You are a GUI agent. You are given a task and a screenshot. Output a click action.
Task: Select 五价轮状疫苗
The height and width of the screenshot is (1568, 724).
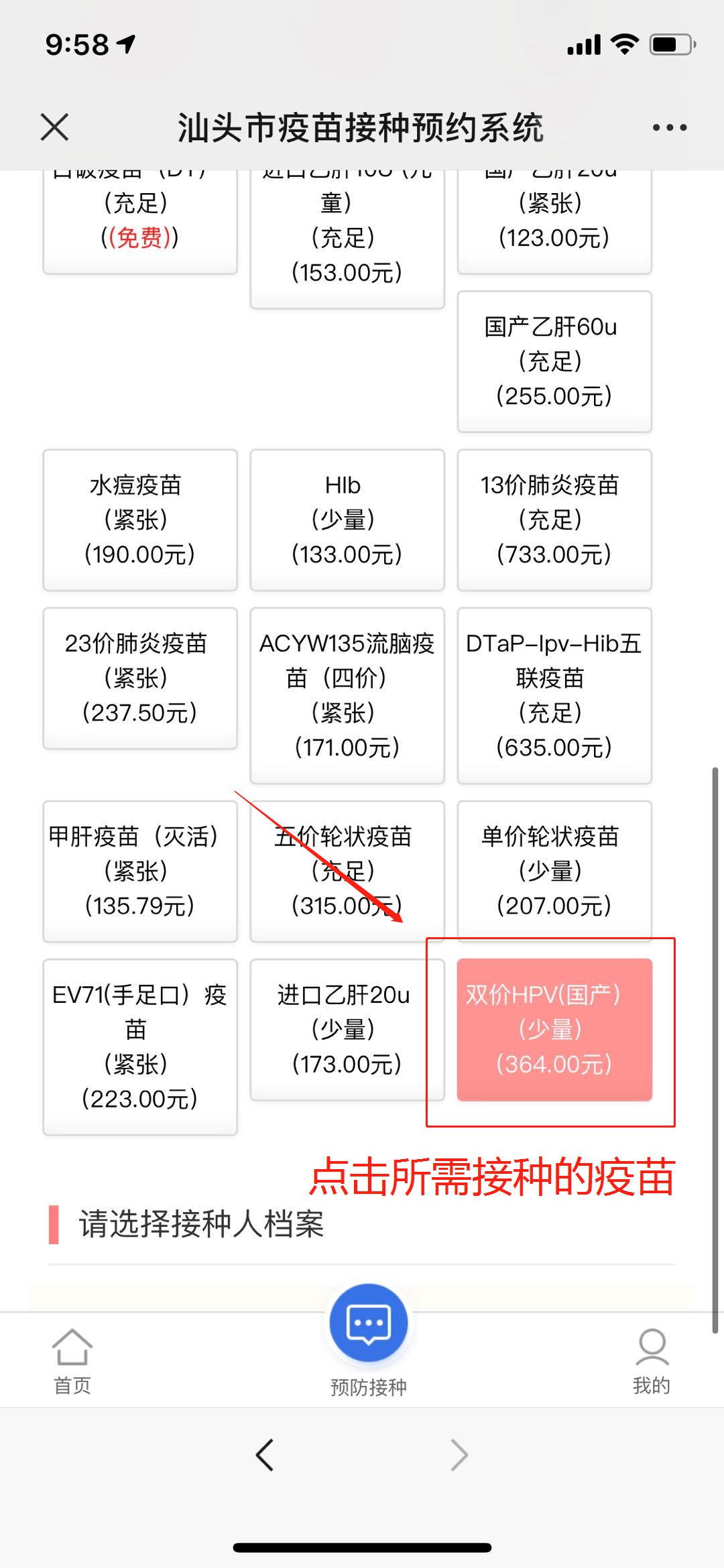click(x=347, y=871)
